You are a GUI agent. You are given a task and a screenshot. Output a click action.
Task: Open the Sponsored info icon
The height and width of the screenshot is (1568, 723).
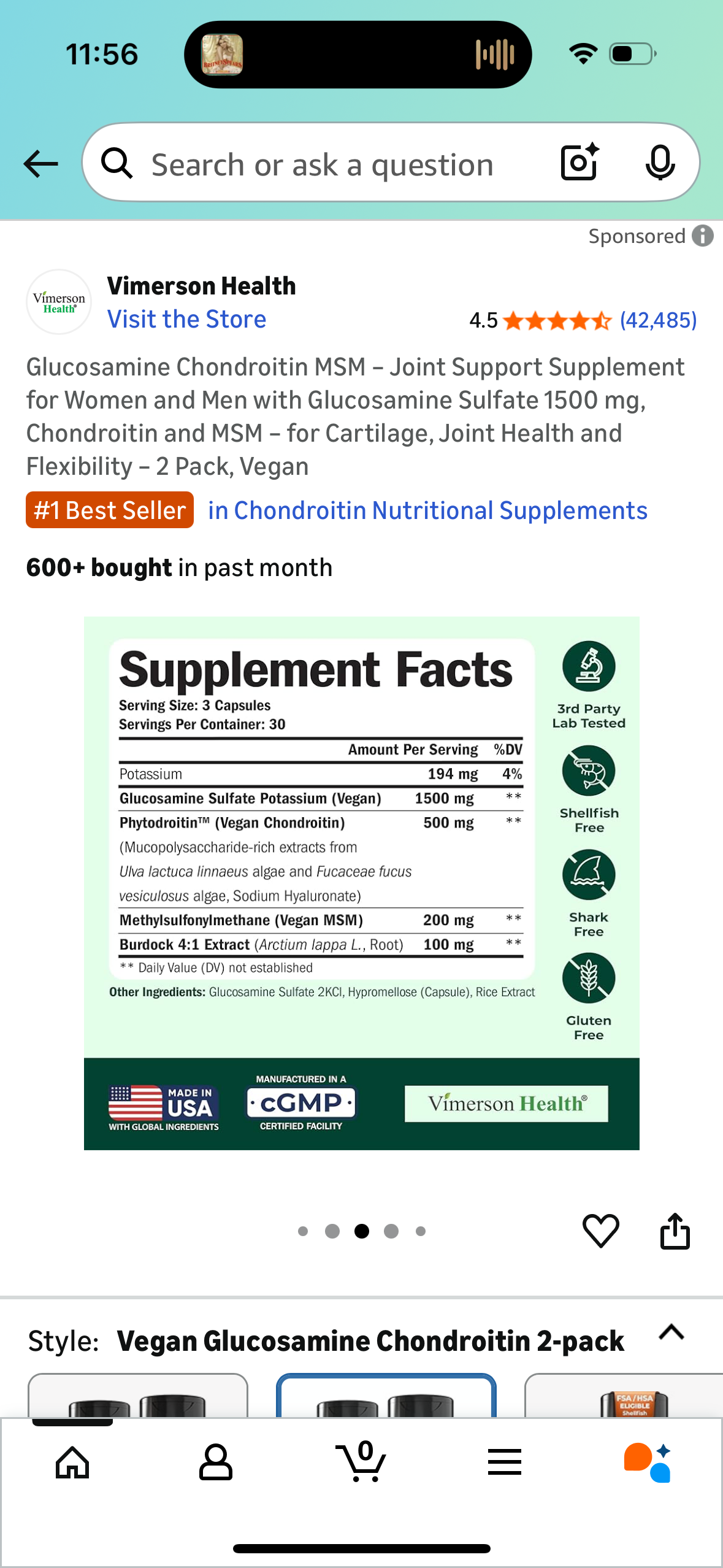coord(703,236)
